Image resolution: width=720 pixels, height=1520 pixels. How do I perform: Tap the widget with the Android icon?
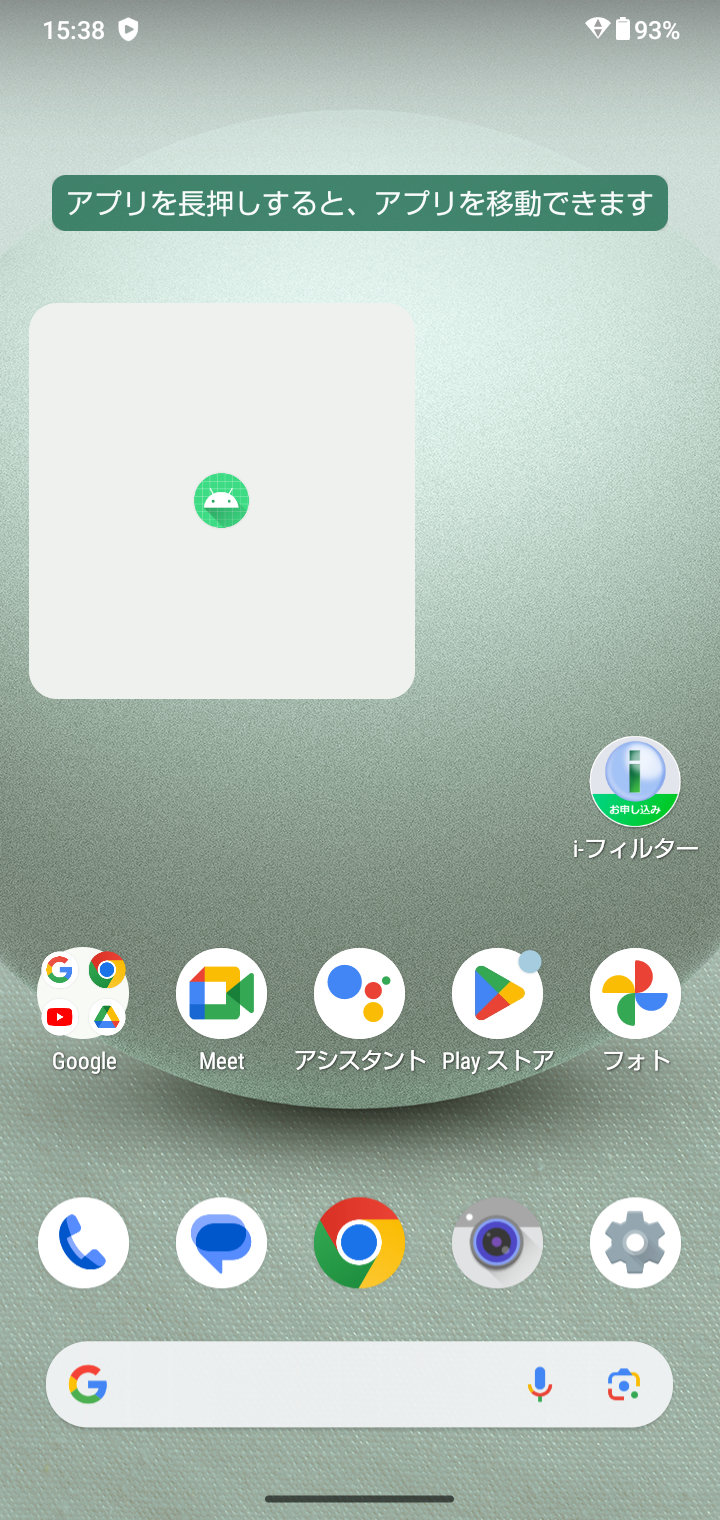222,500
